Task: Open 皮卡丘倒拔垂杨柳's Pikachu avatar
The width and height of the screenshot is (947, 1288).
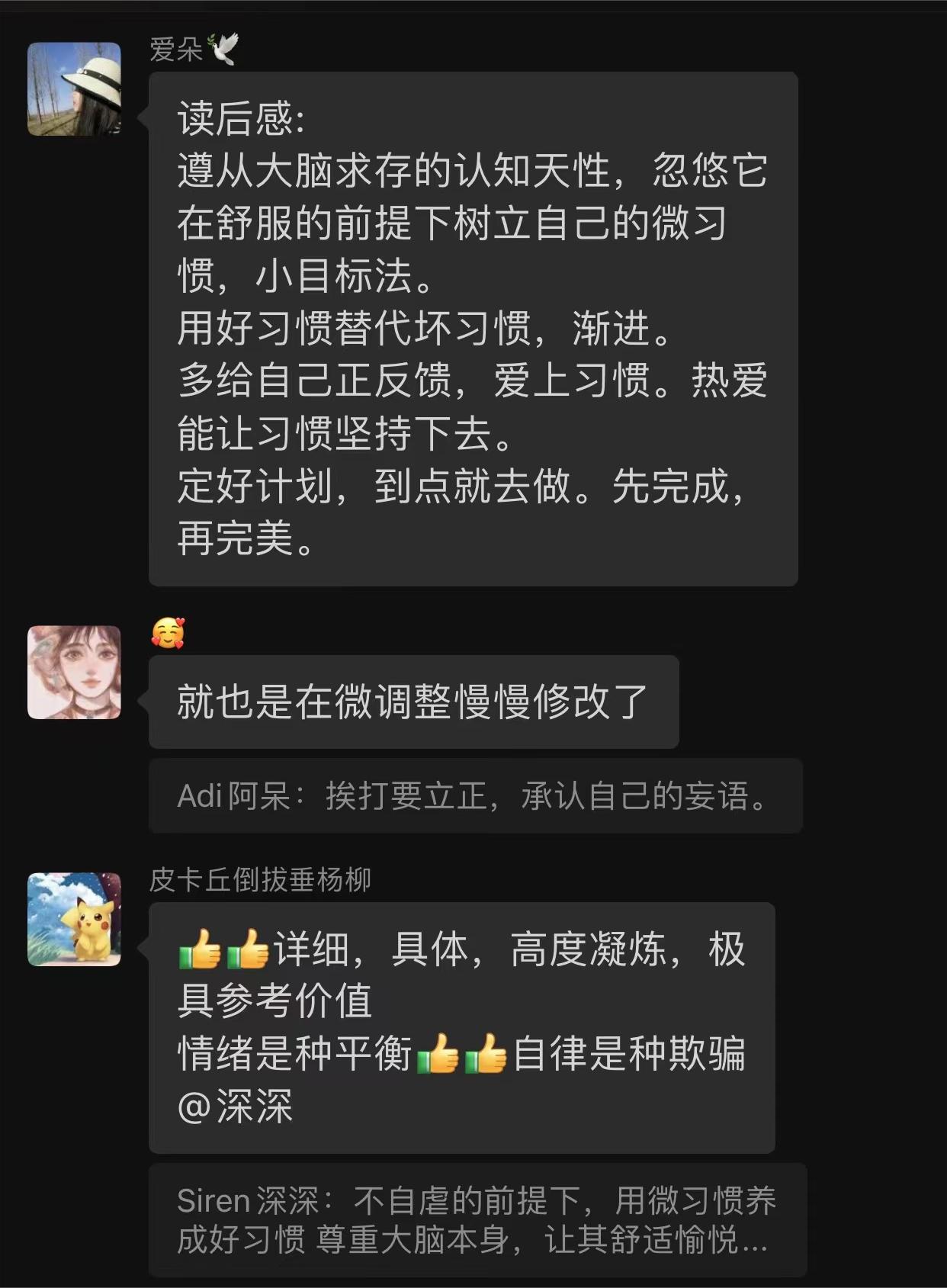Action: tap(74, 919)
